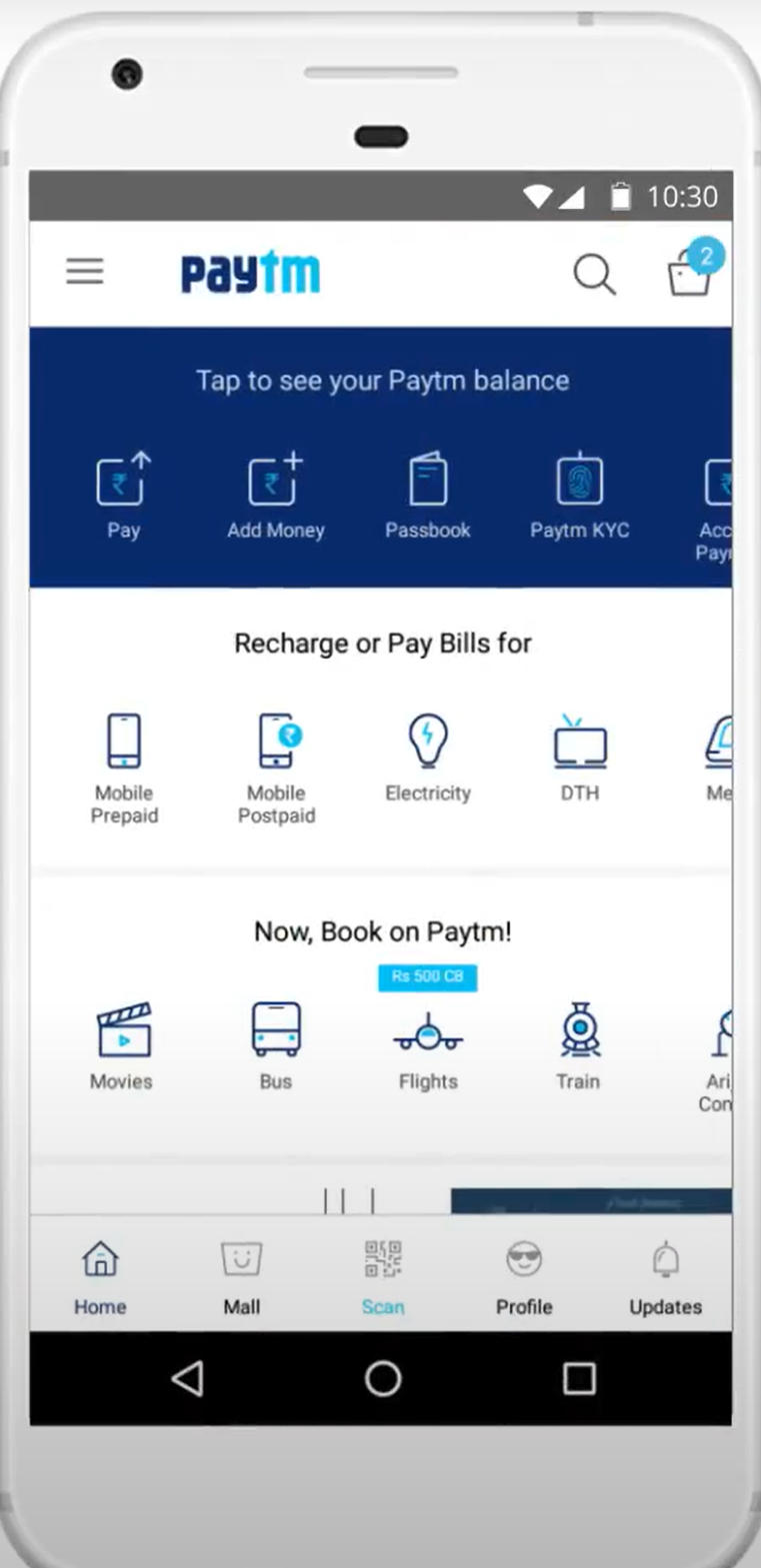Open the shopping cart
The image size is (761, 1568).
pos(689,272)
